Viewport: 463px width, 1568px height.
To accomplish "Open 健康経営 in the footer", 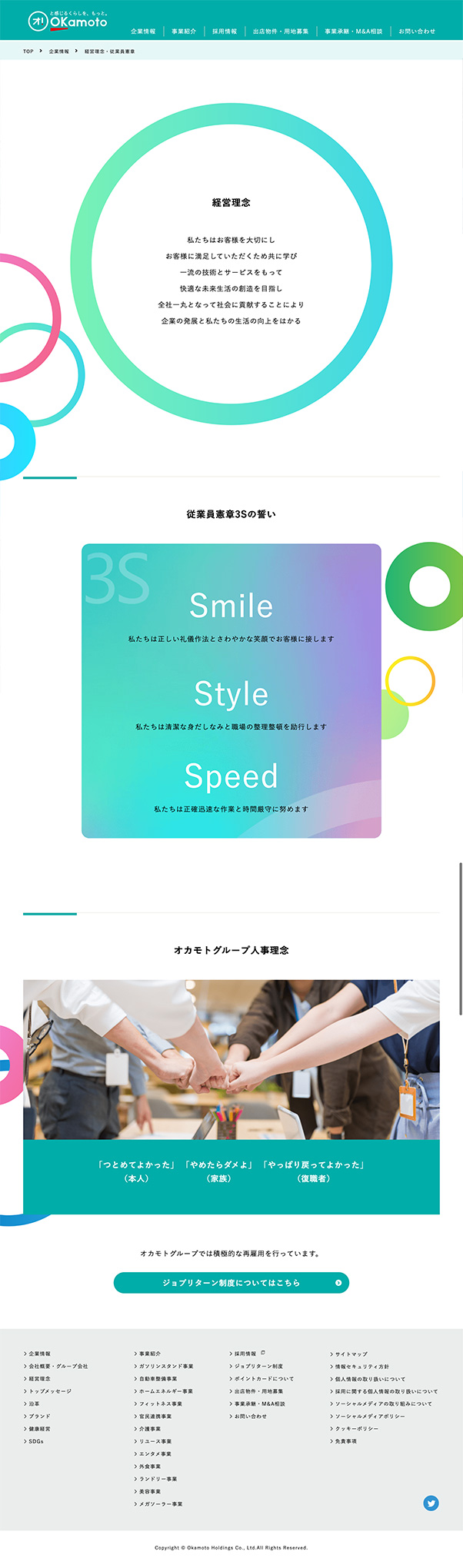I will [x=40, y=1428].
